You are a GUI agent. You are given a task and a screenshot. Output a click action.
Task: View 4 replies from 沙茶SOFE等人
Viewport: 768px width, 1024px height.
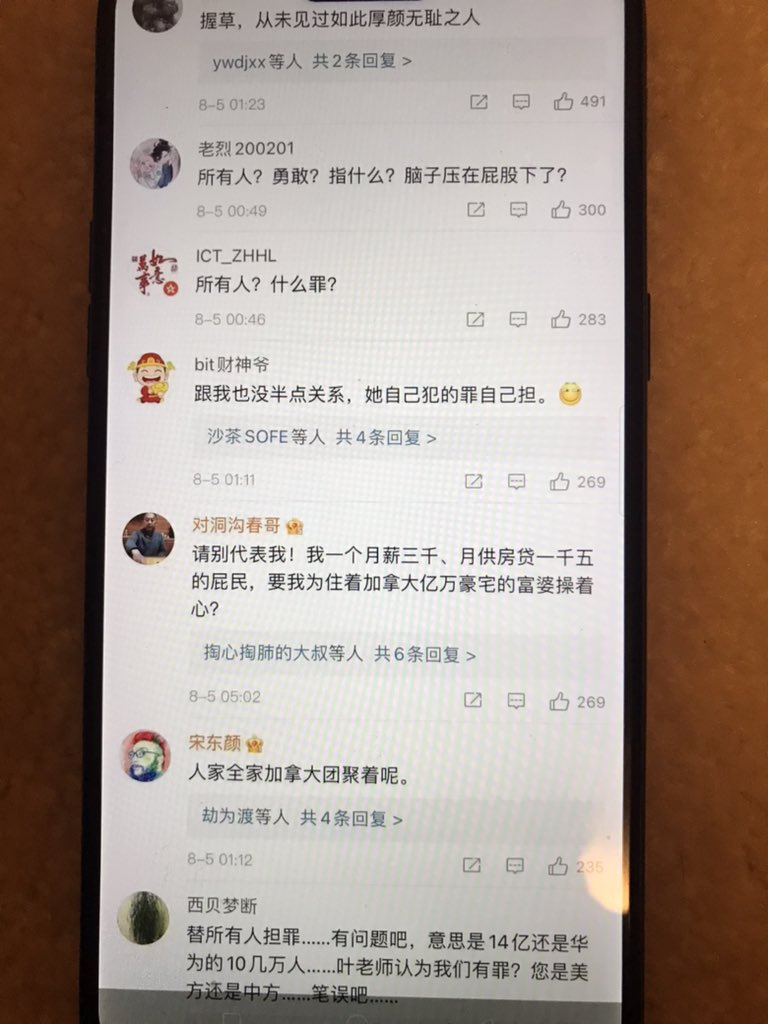tap(321, 437)
